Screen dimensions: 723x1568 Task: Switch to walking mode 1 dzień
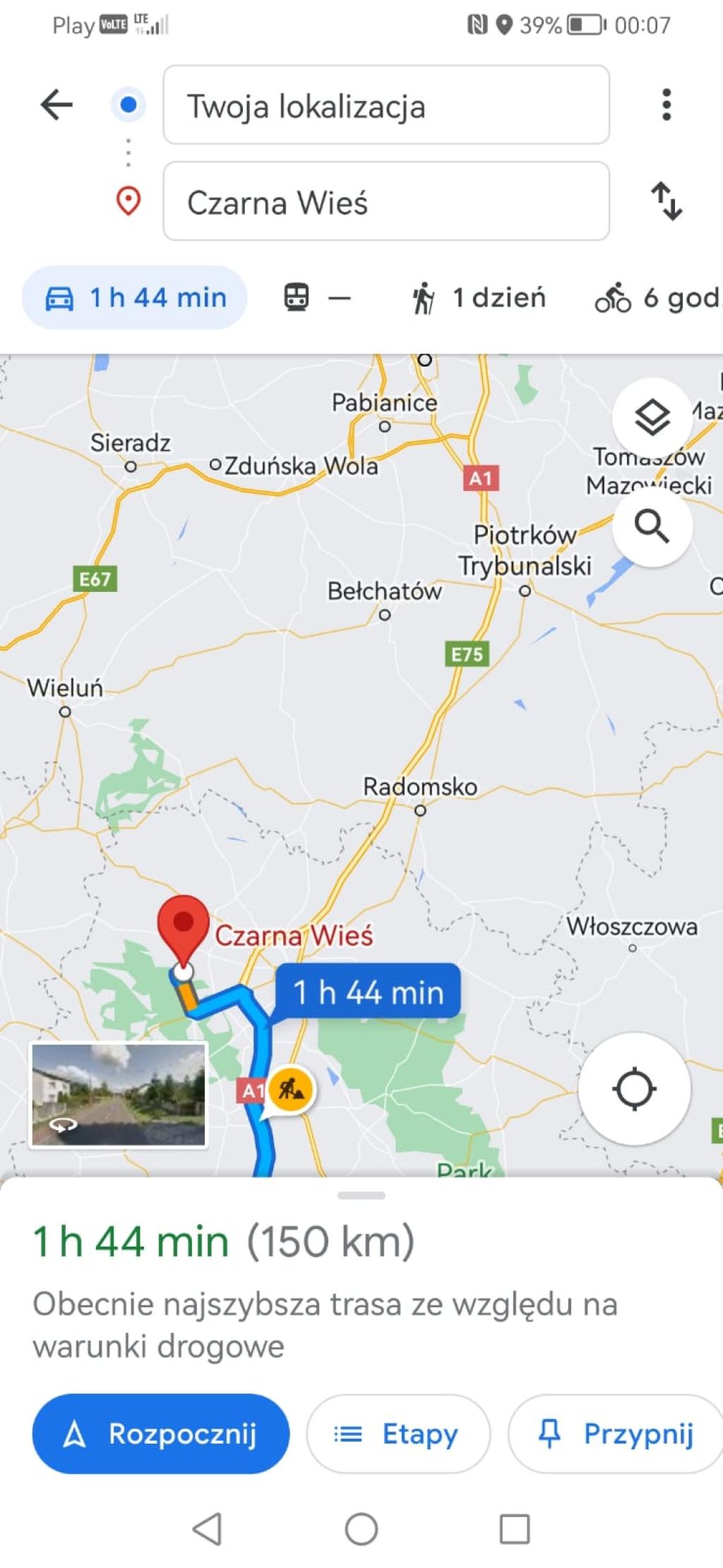479,298
